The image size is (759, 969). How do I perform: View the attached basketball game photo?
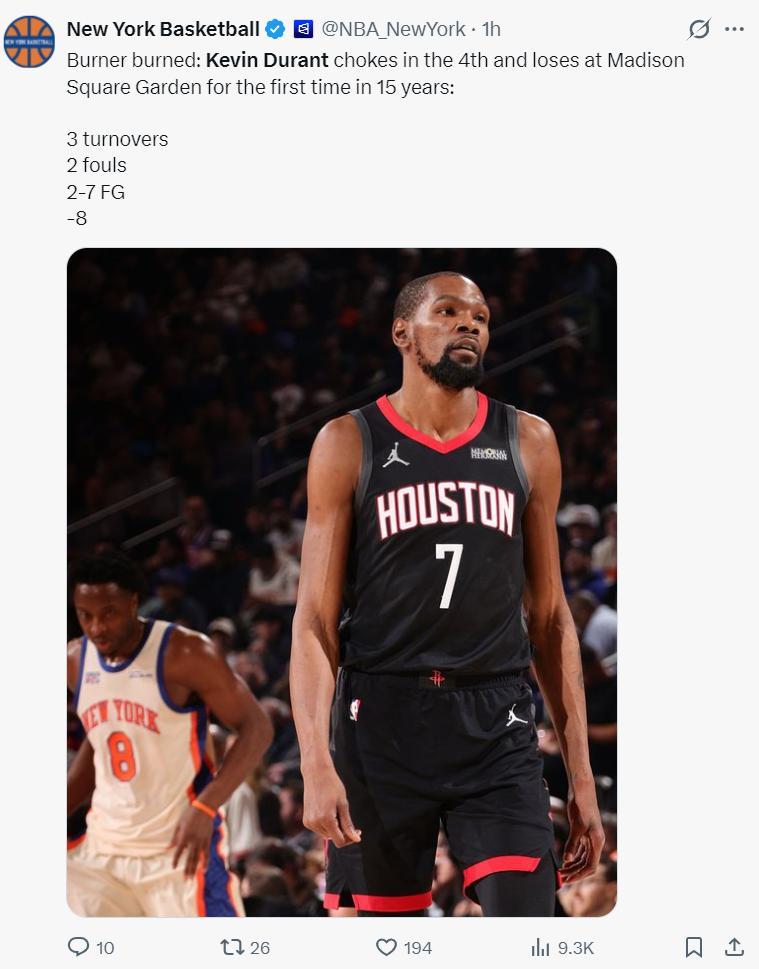341,581
